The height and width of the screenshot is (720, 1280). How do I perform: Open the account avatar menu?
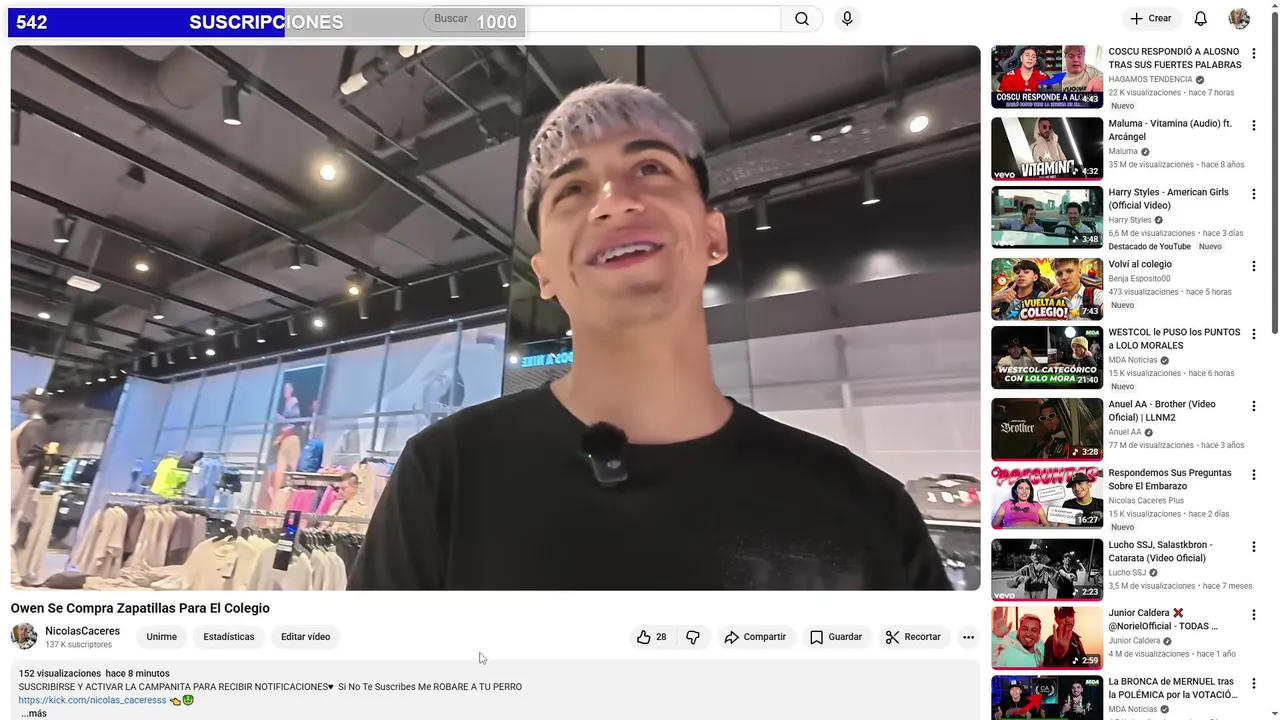[1239, 19]
